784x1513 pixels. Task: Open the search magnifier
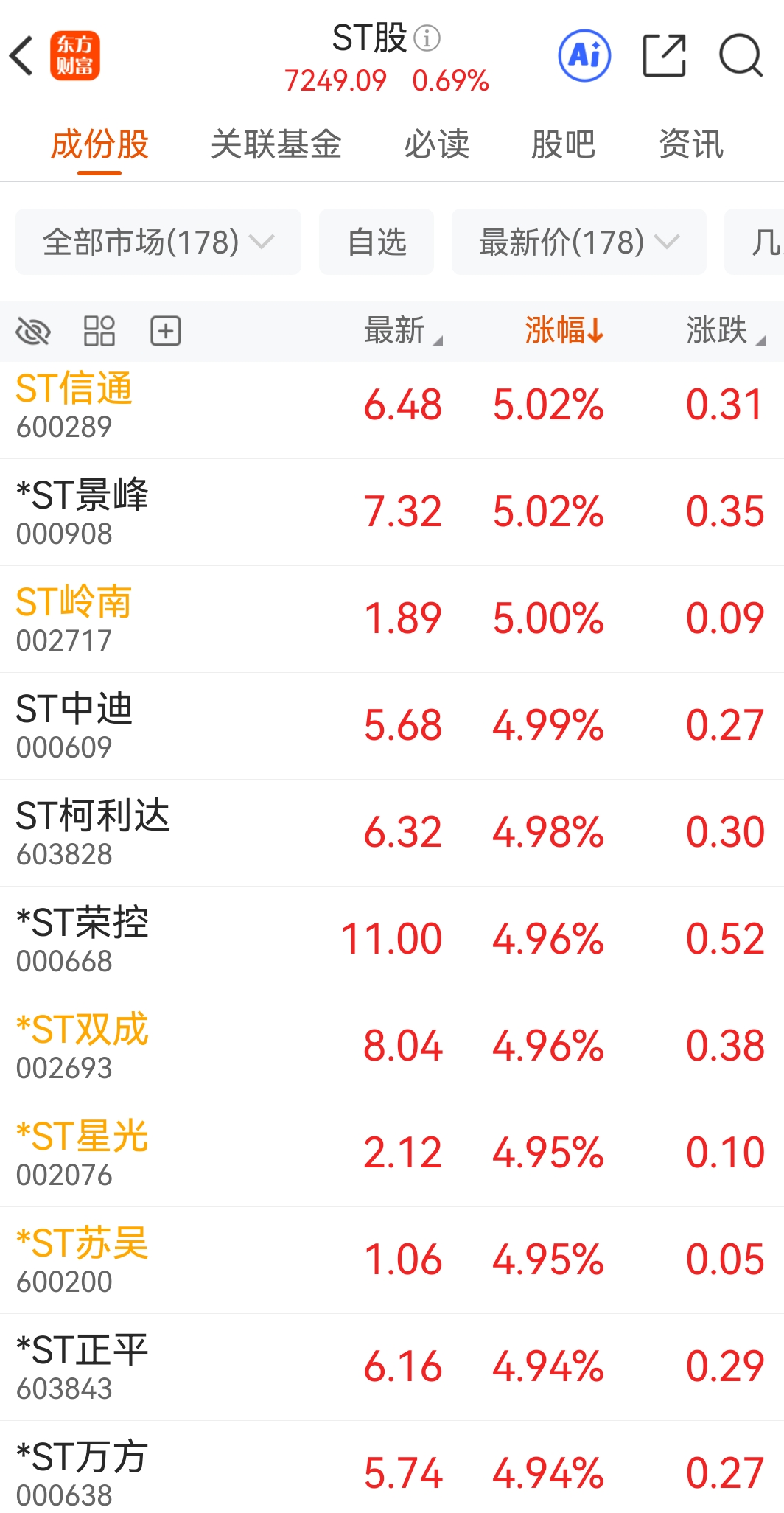740,56
